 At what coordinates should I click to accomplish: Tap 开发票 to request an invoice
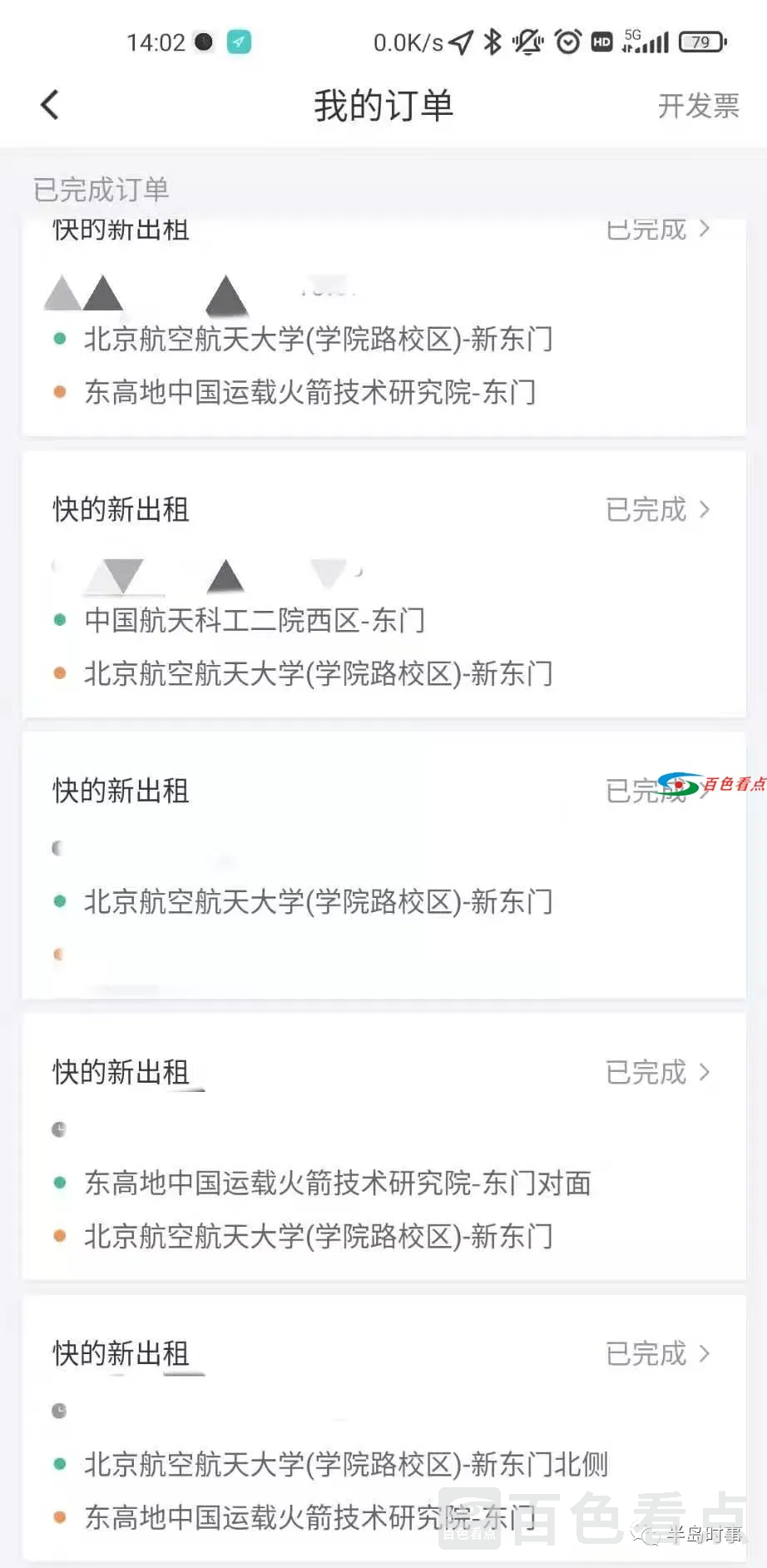698,106
